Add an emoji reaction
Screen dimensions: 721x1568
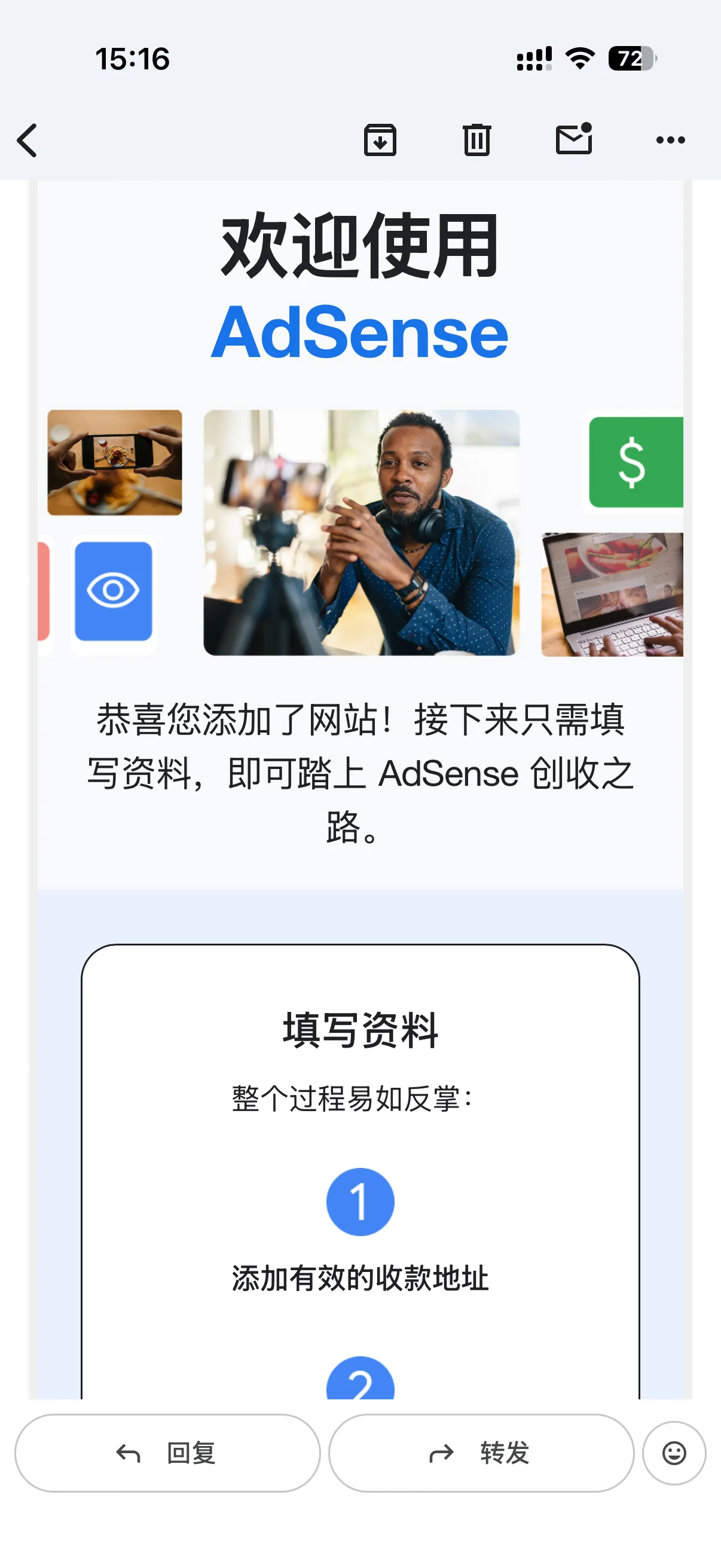[674, 1453]
